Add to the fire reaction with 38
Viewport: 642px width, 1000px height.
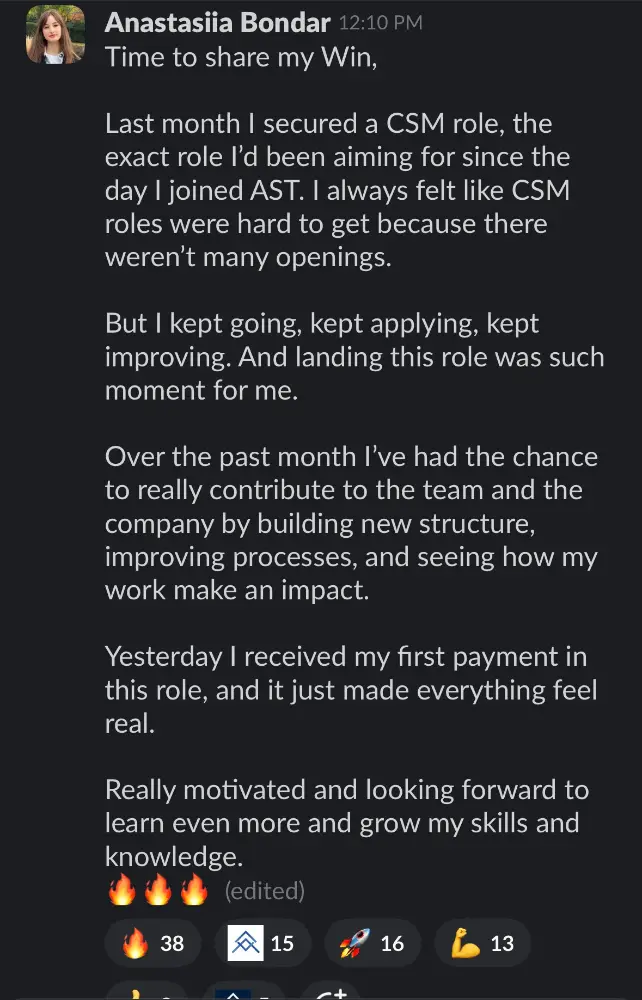[152, 943]
